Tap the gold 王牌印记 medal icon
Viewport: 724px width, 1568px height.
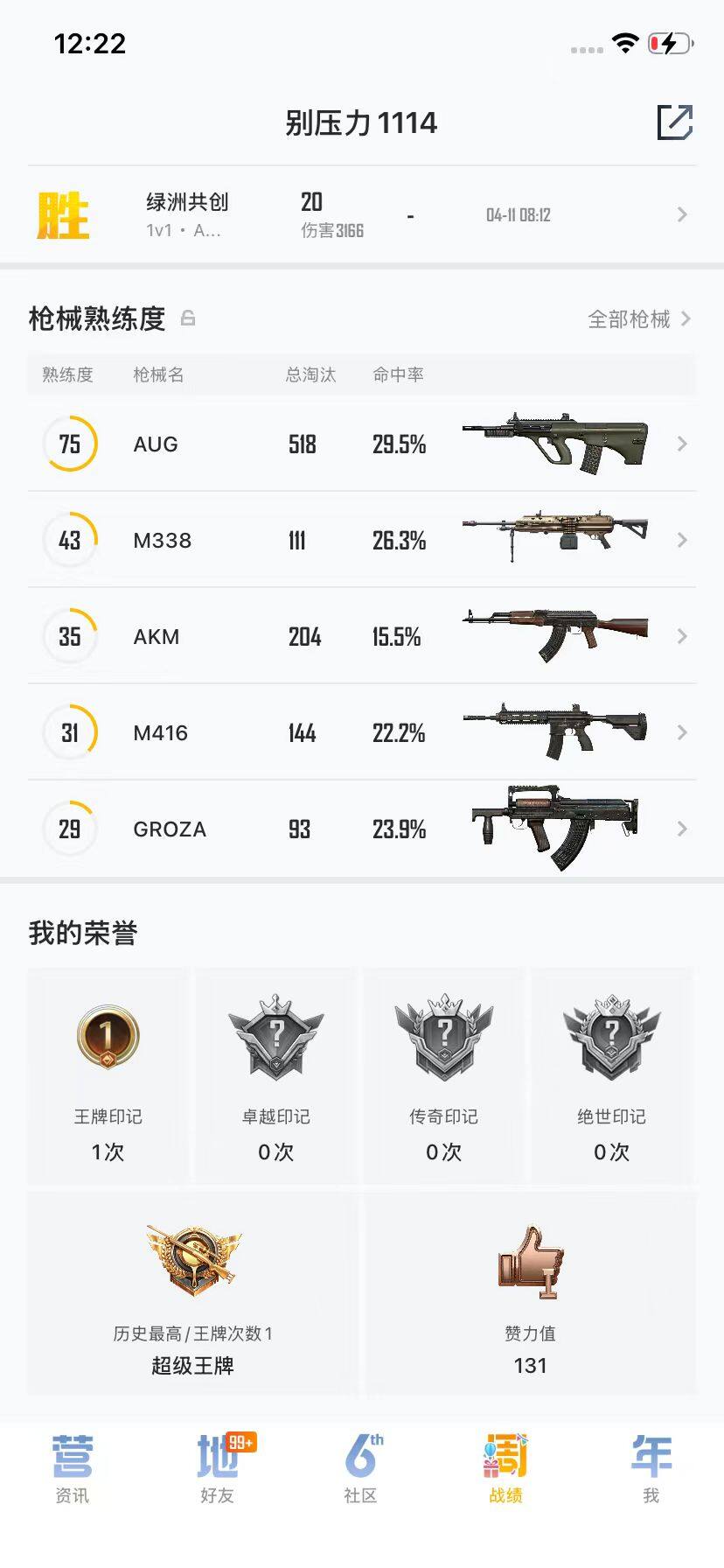pos(107,1037)
